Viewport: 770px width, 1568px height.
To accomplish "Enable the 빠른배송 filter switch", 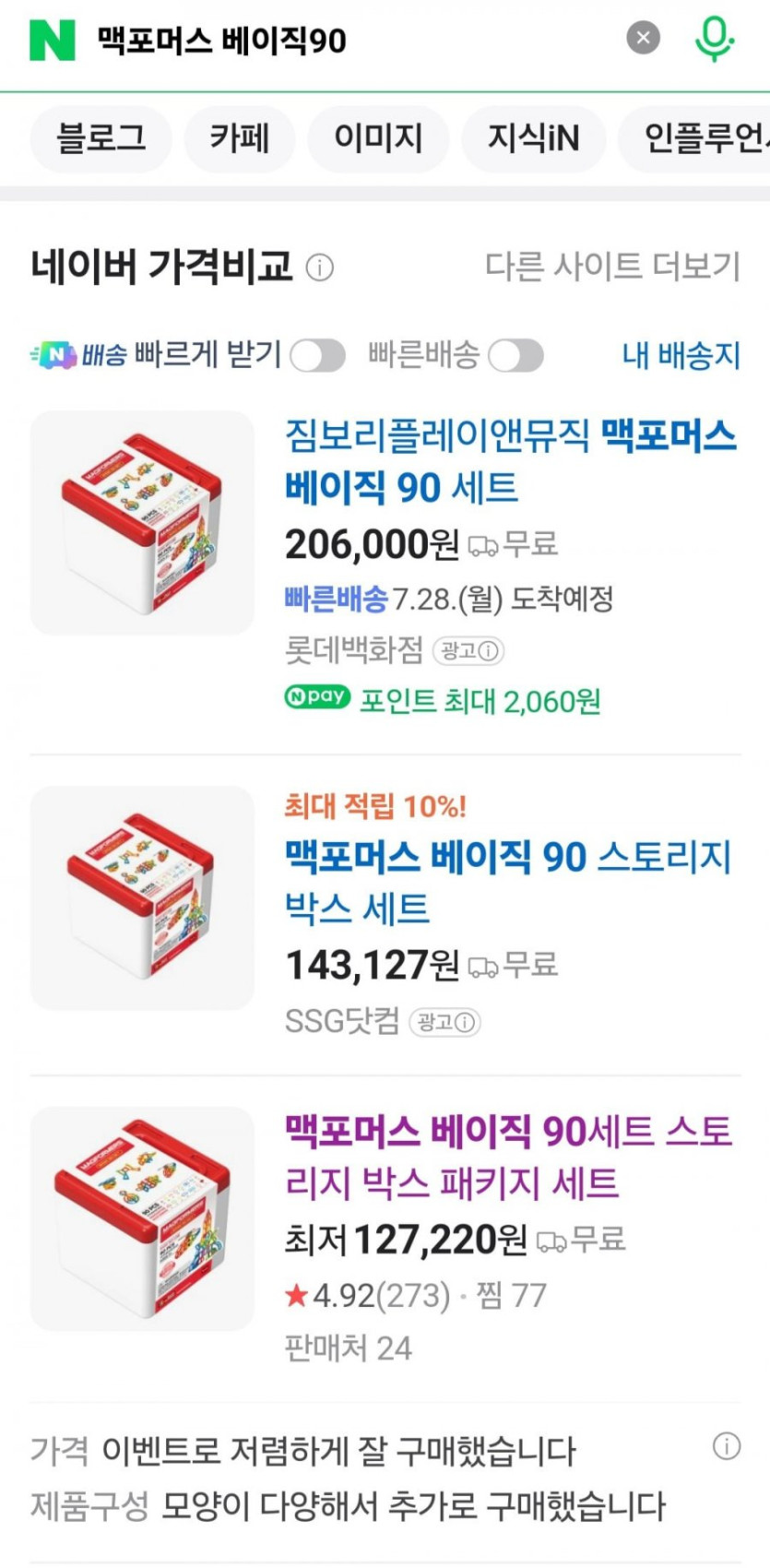I will [x=515, y=355].
